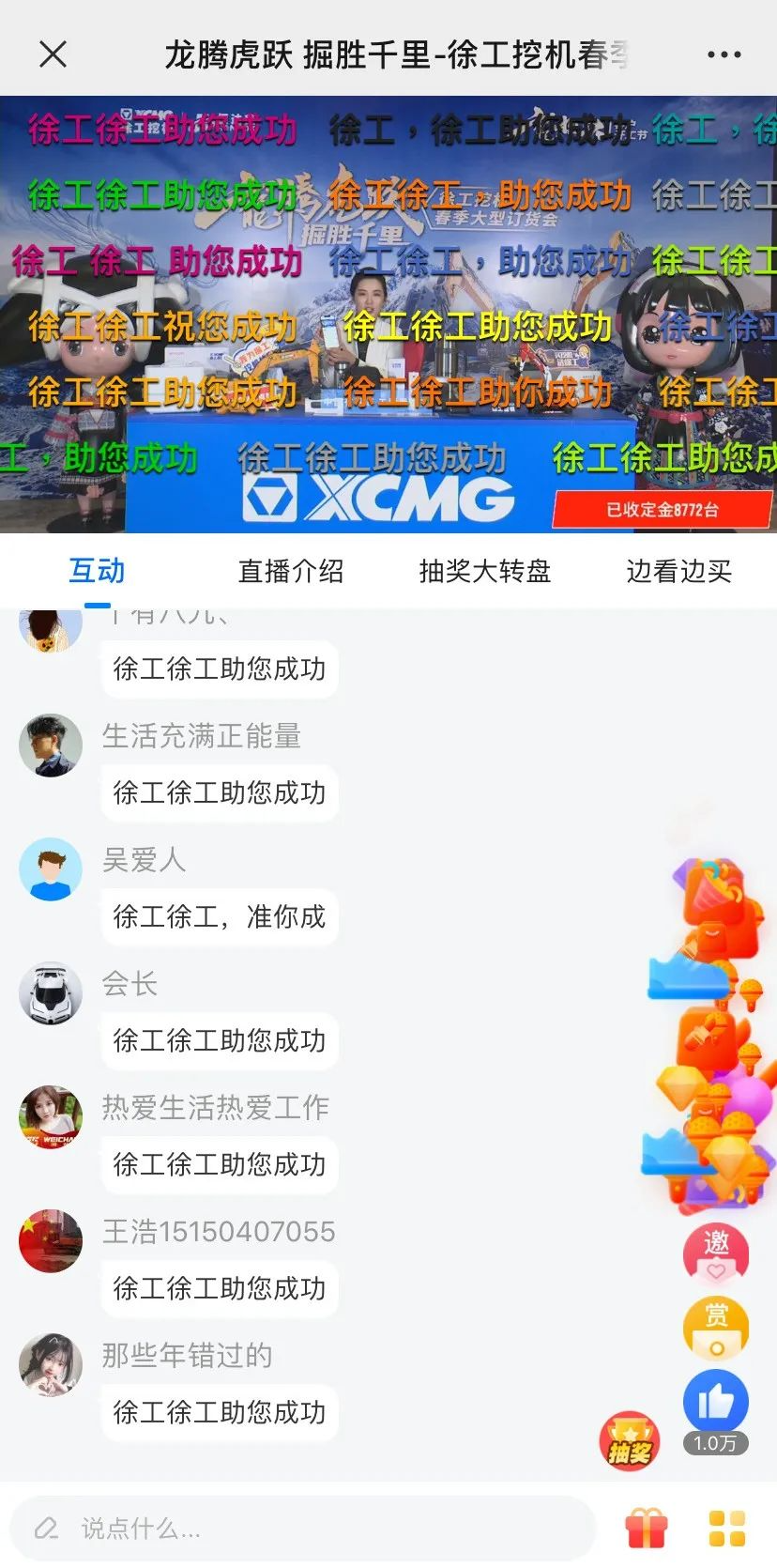Open the yellow grid menu icon
777x1568 pixels.
pos(726,1529)
